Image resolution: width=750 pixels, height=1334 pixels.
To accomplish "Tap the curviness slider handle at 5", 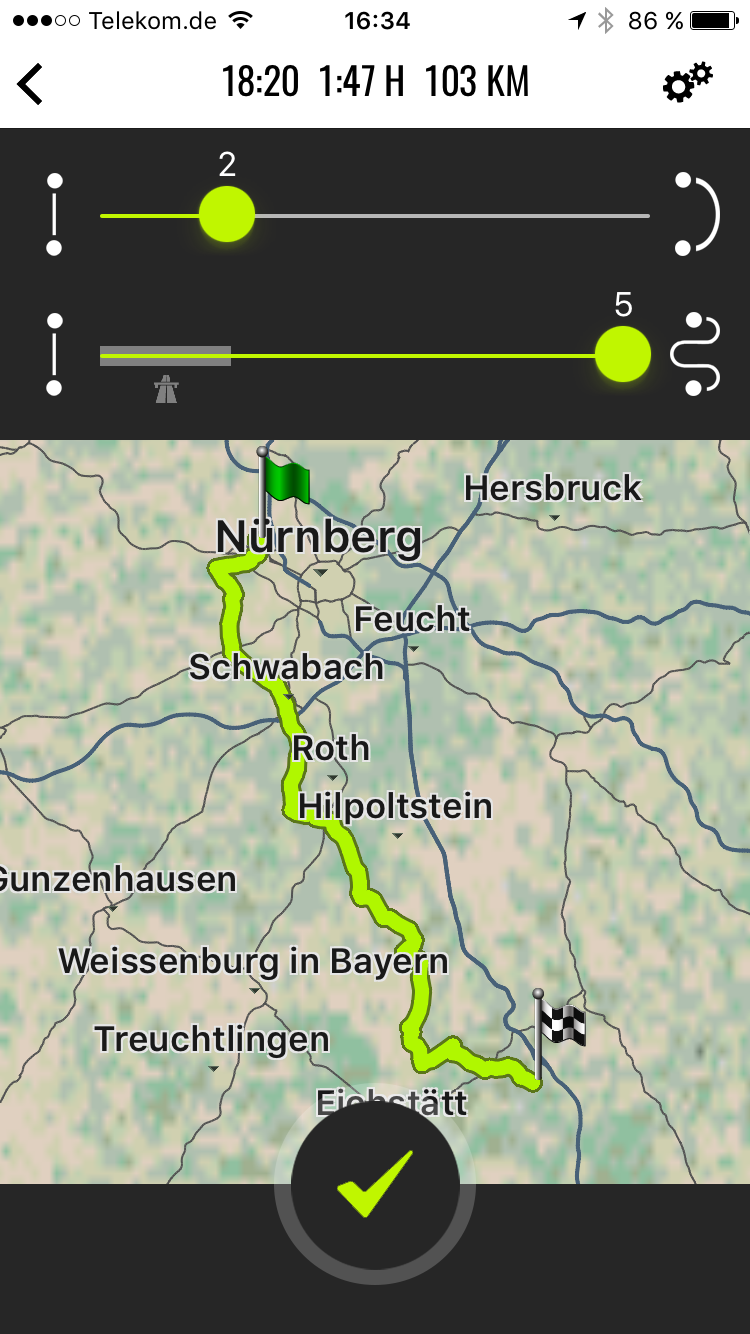I will point(622,354).
